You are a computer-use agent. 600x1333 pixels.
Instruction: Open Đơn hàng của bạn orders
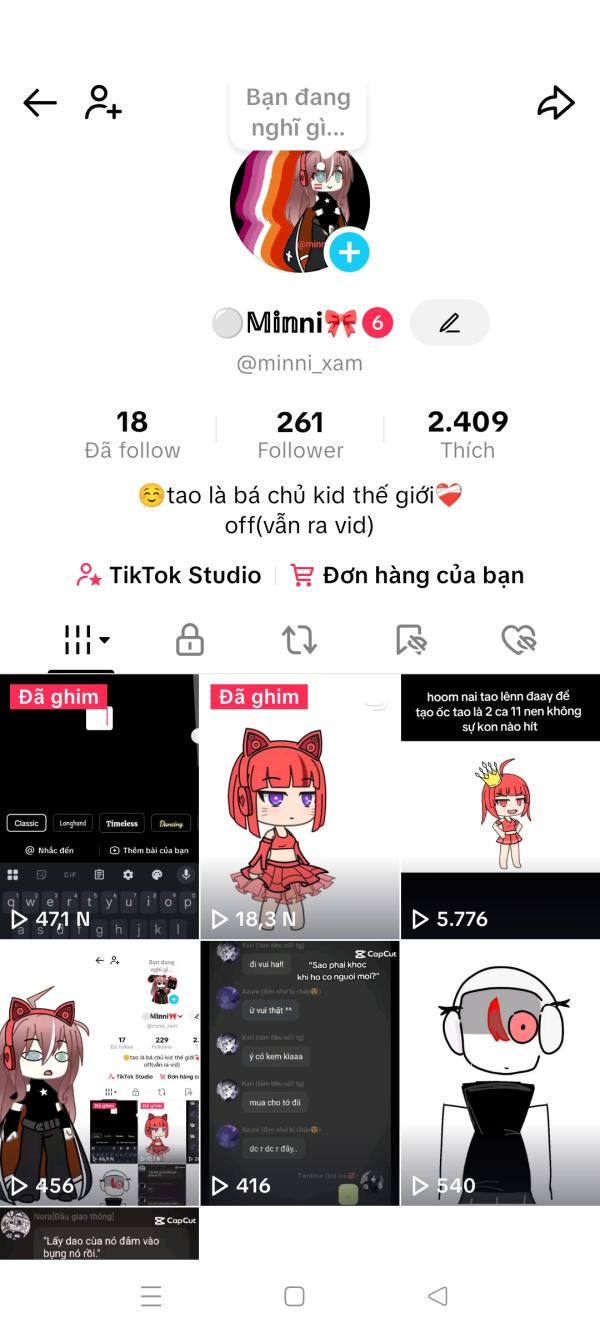407,575
